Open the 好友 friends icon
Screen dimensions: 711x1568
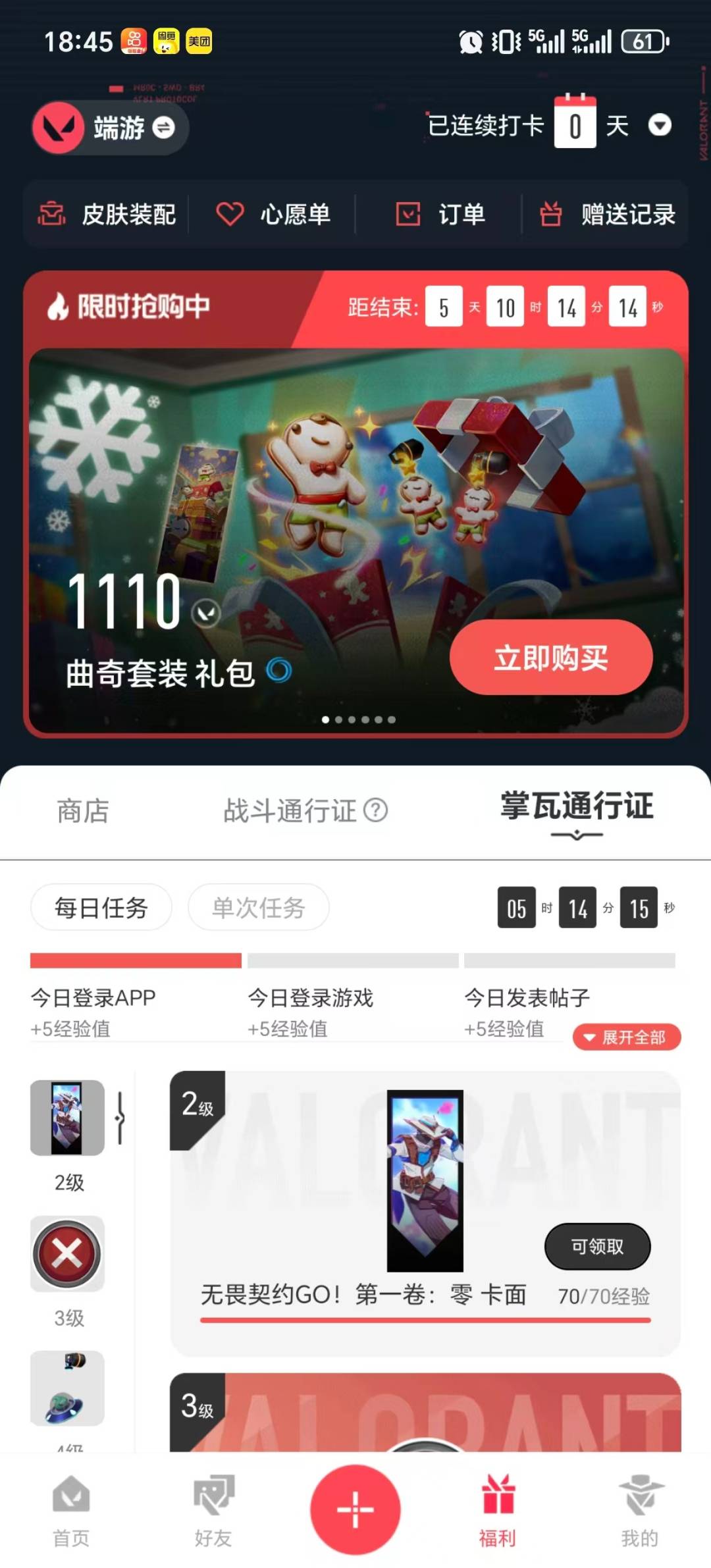[x=212, y=1514]
